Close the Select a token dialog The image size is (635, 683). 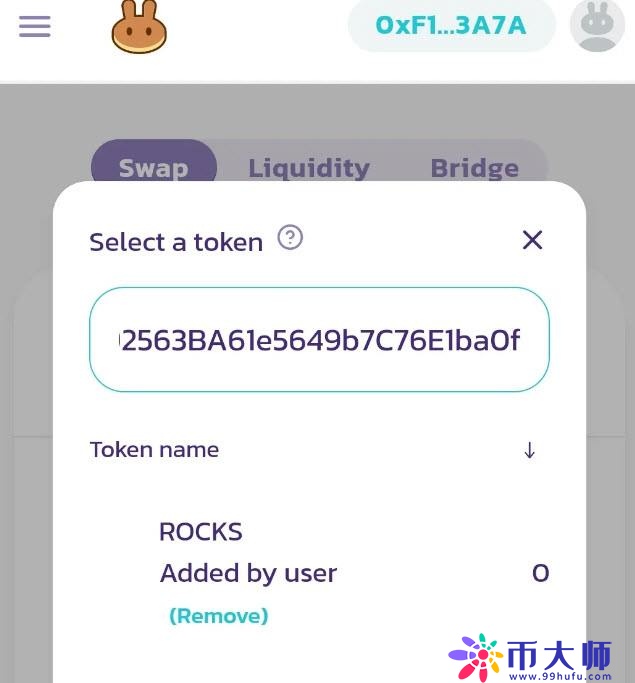pos(532,240)
